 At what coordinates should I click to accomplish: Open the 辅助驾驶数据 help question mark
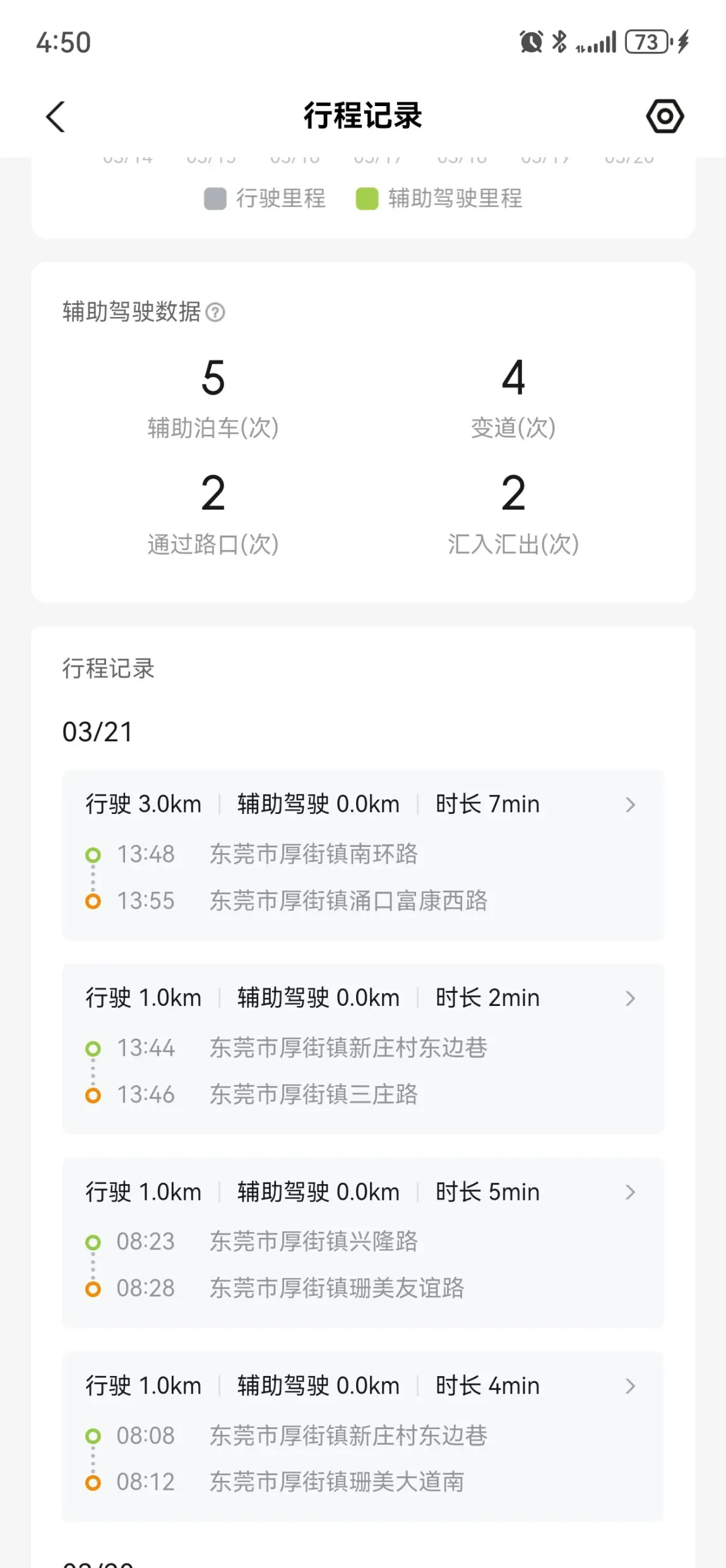click(x=215, y=313)
